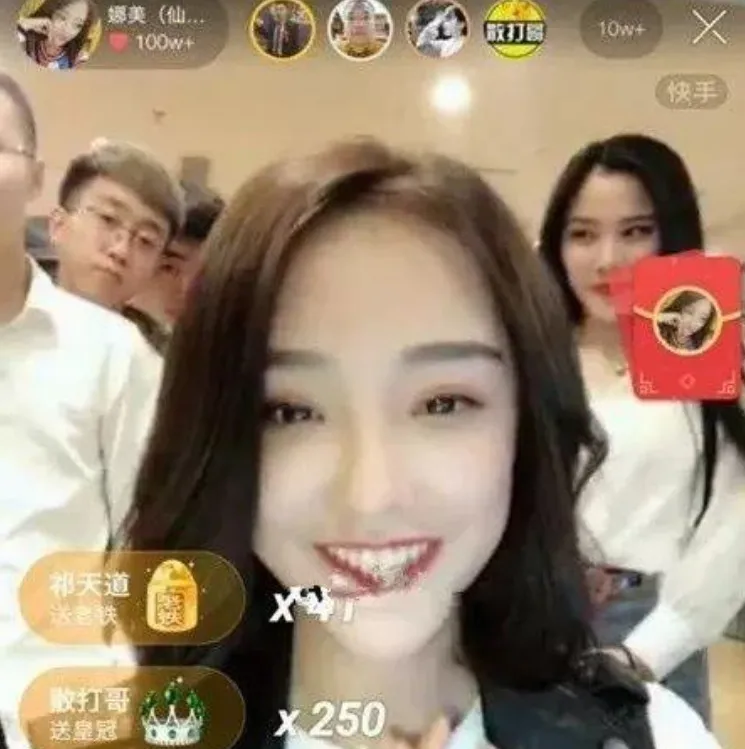Open the 10w+ viewer list

pyautogui.click(x=620, y=29)
